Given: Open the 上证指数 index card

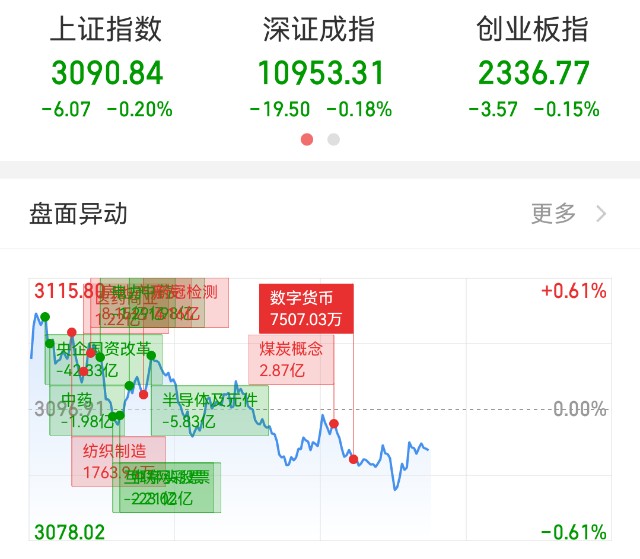Looking at the screenshot, I should point(106,68).
